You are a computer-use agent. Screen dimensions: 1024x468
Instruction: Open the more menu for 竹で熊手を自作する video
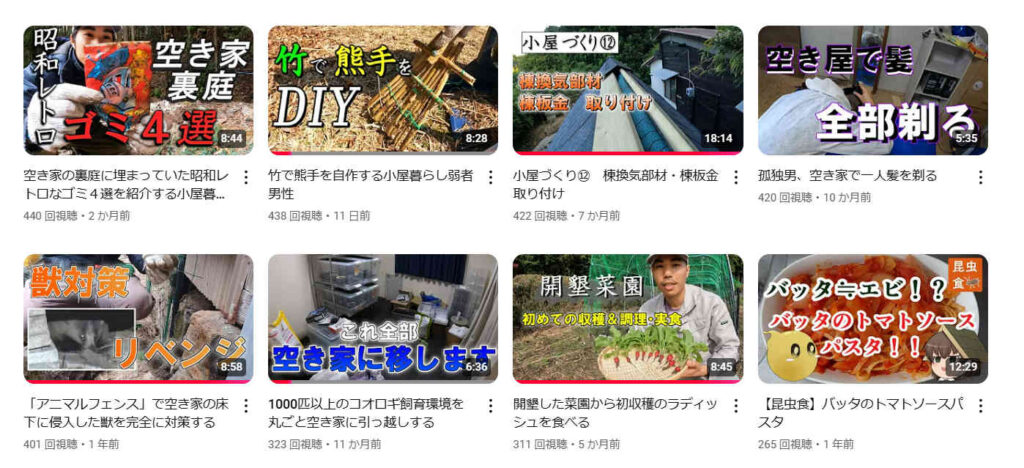pos(491,177)
